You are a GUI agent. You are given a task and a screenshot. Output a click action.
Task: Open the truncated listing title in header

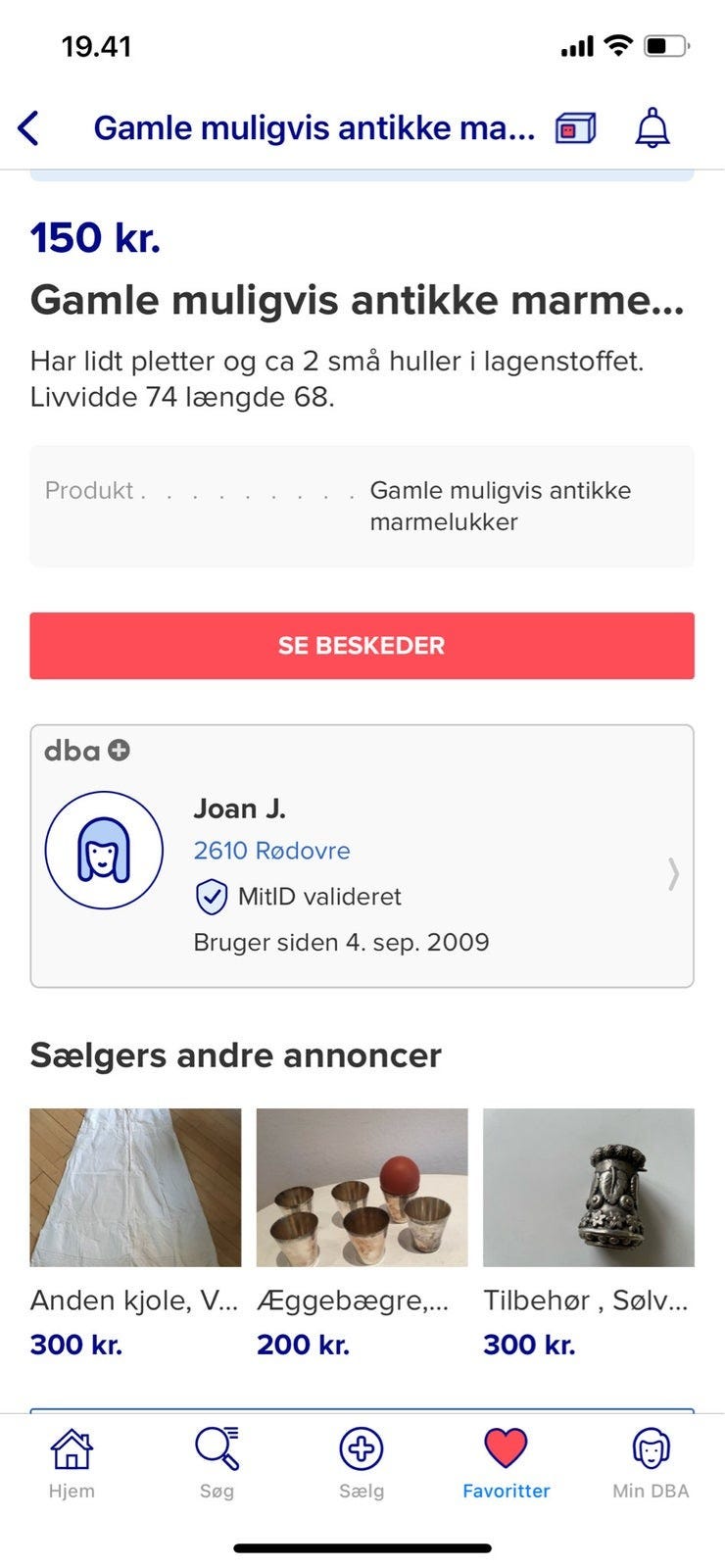click(314, 127)
